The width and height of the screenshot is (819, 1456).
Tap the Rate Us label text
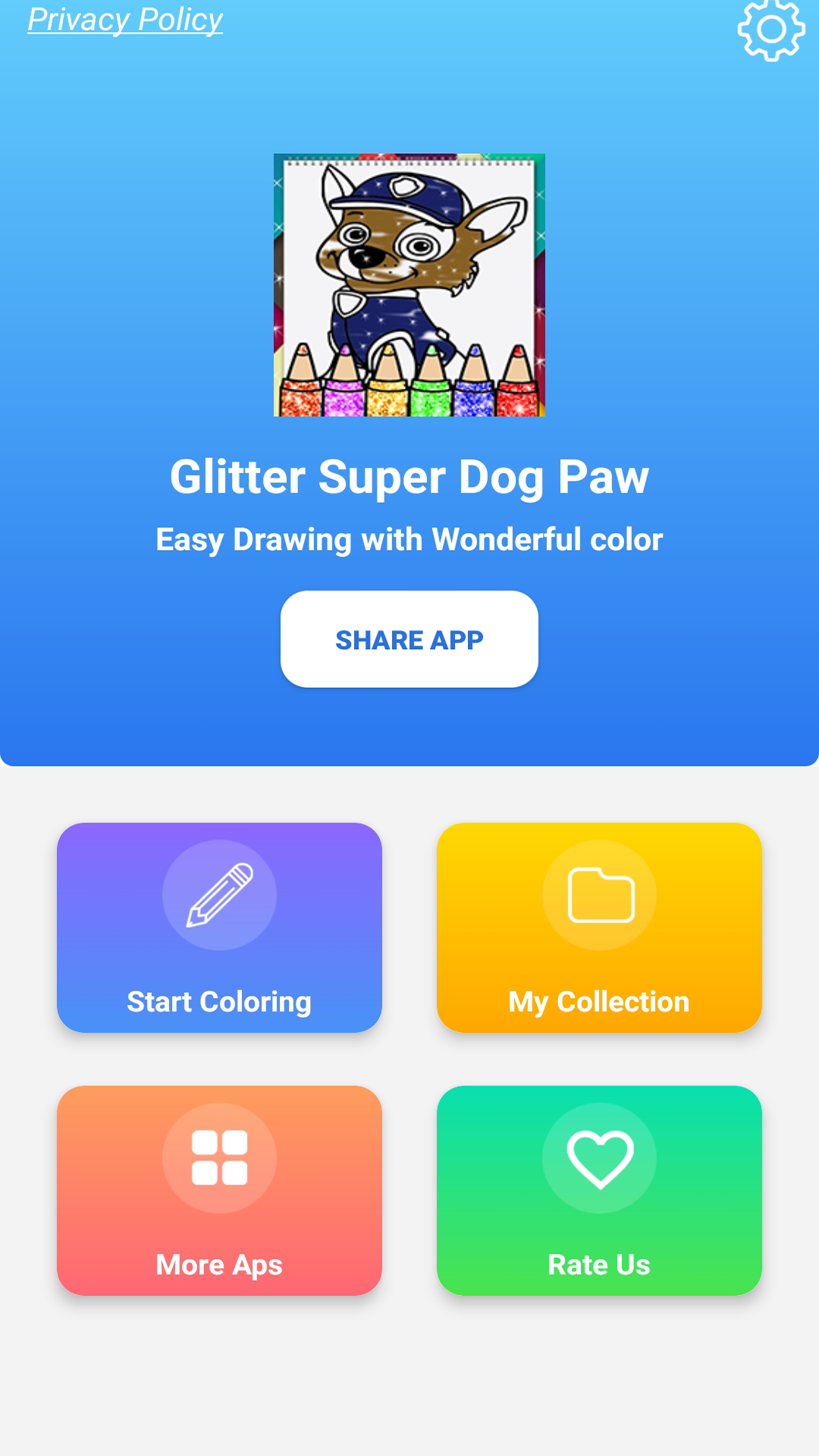(x=599, y=1264)
